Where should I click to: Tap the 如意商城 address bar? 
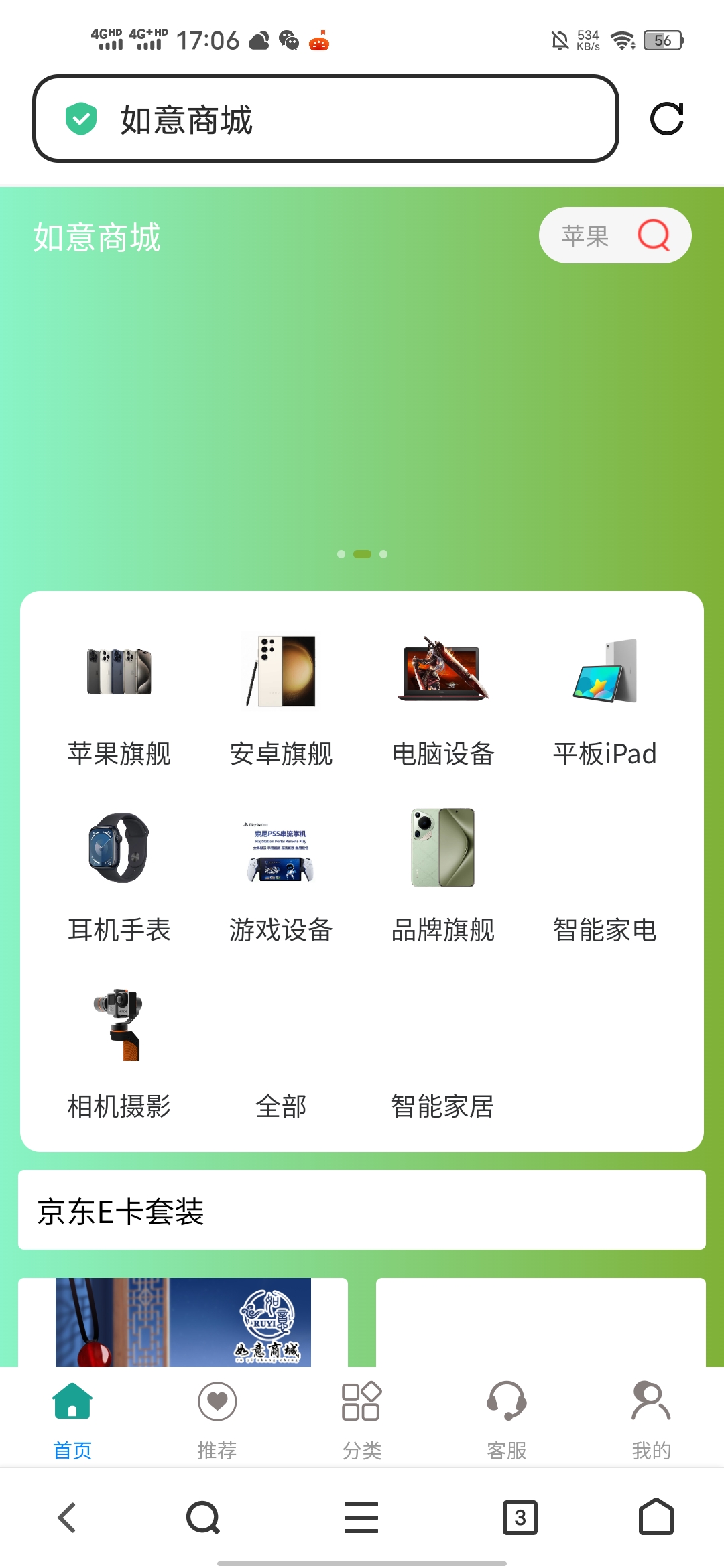[325, 119]
